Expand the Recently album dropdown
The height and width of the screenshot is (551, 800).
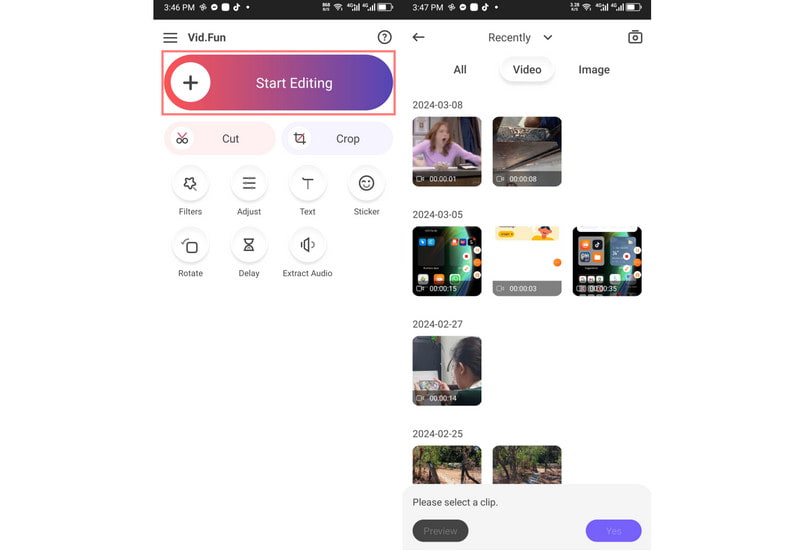520,38
